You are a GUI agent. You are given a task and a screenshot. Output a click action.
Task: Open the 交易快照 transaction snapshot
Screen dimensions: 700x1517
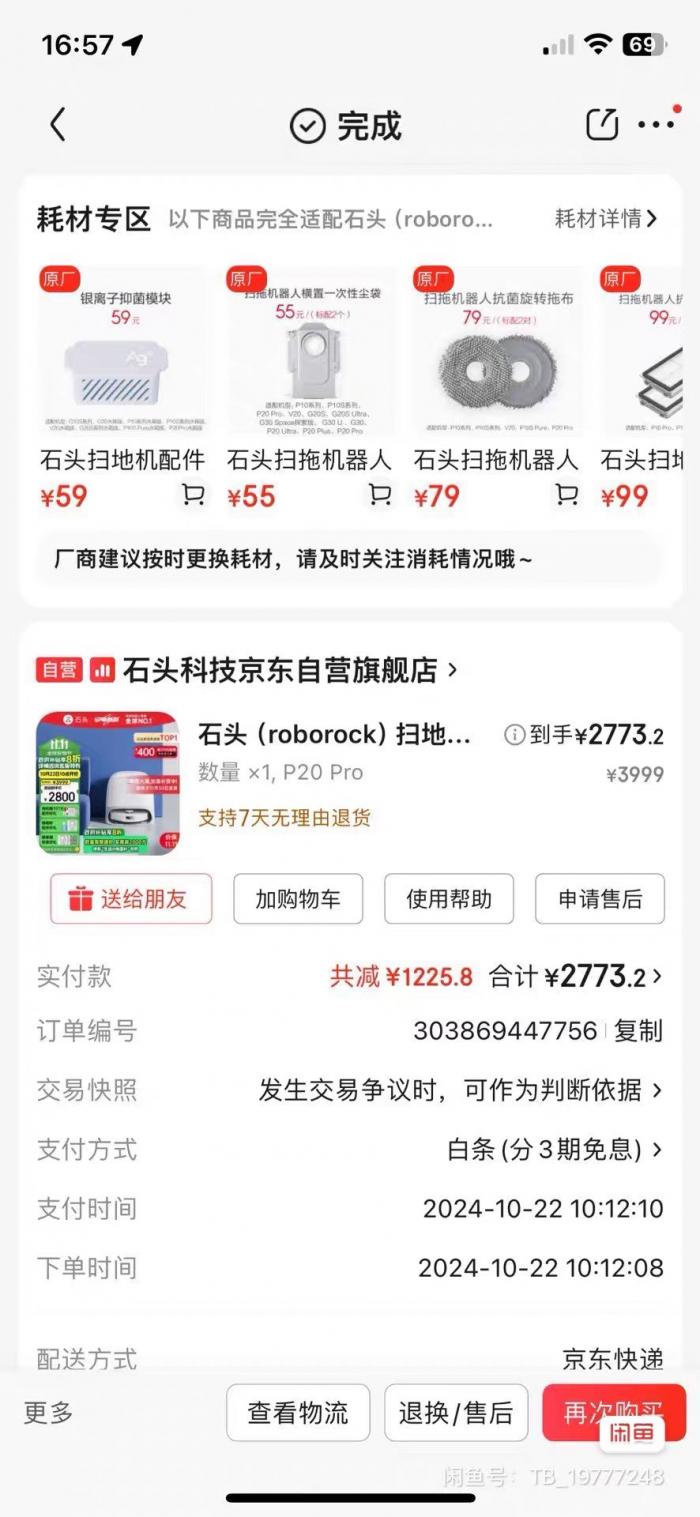point(460,1090)
